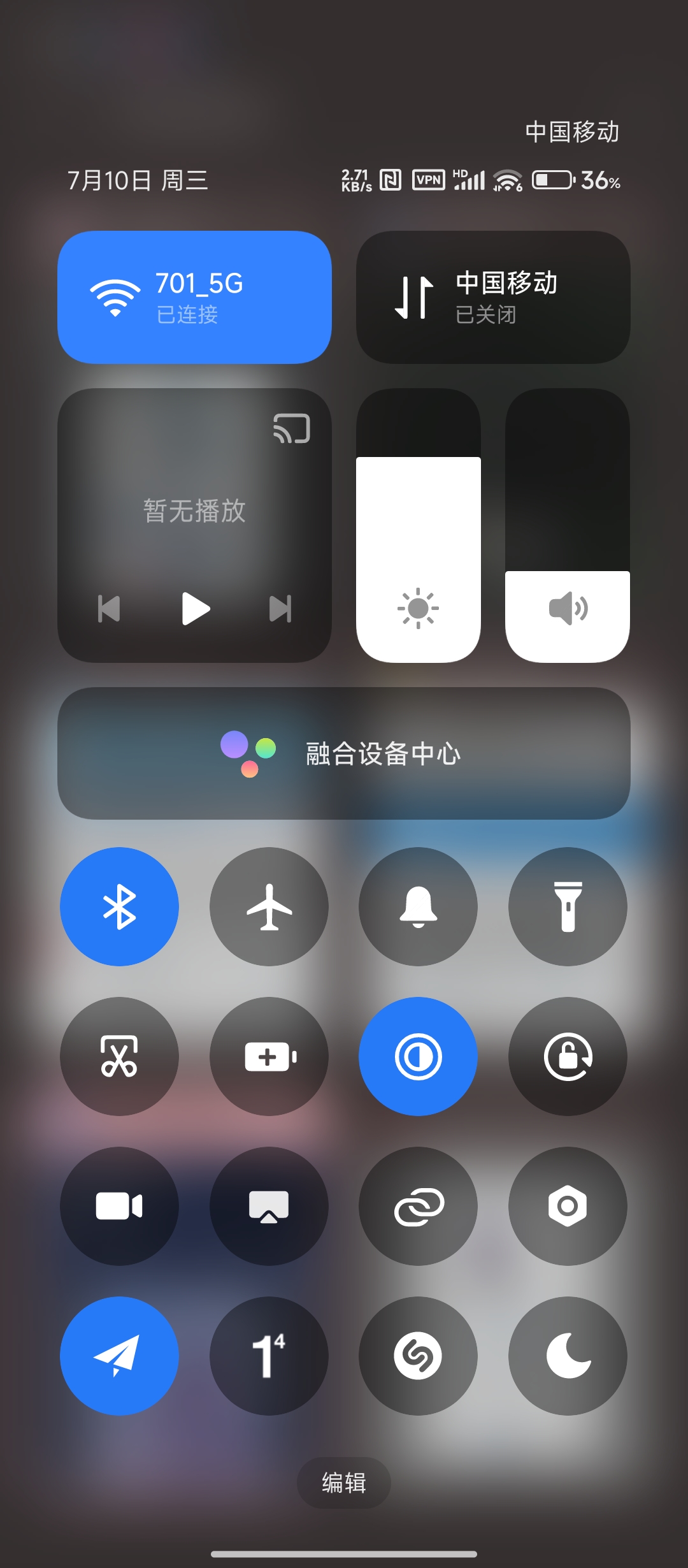Enable battery saver mode
The width and height of the screenshot is (688, 1568).
coord(269,1056)
